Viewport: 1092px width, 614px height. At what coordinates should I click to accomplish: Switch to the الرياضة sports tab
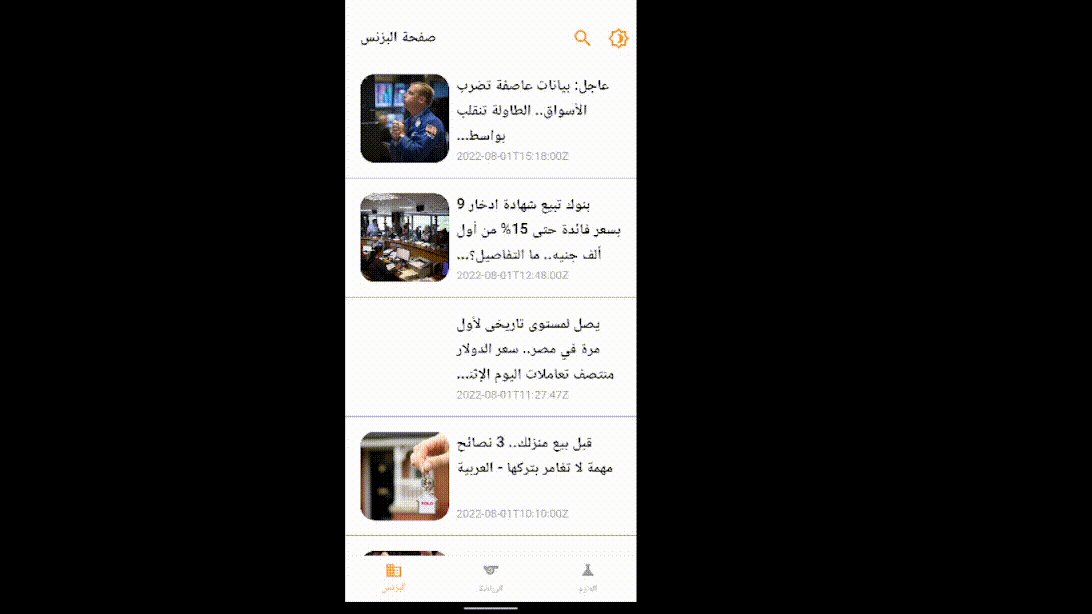490,577
